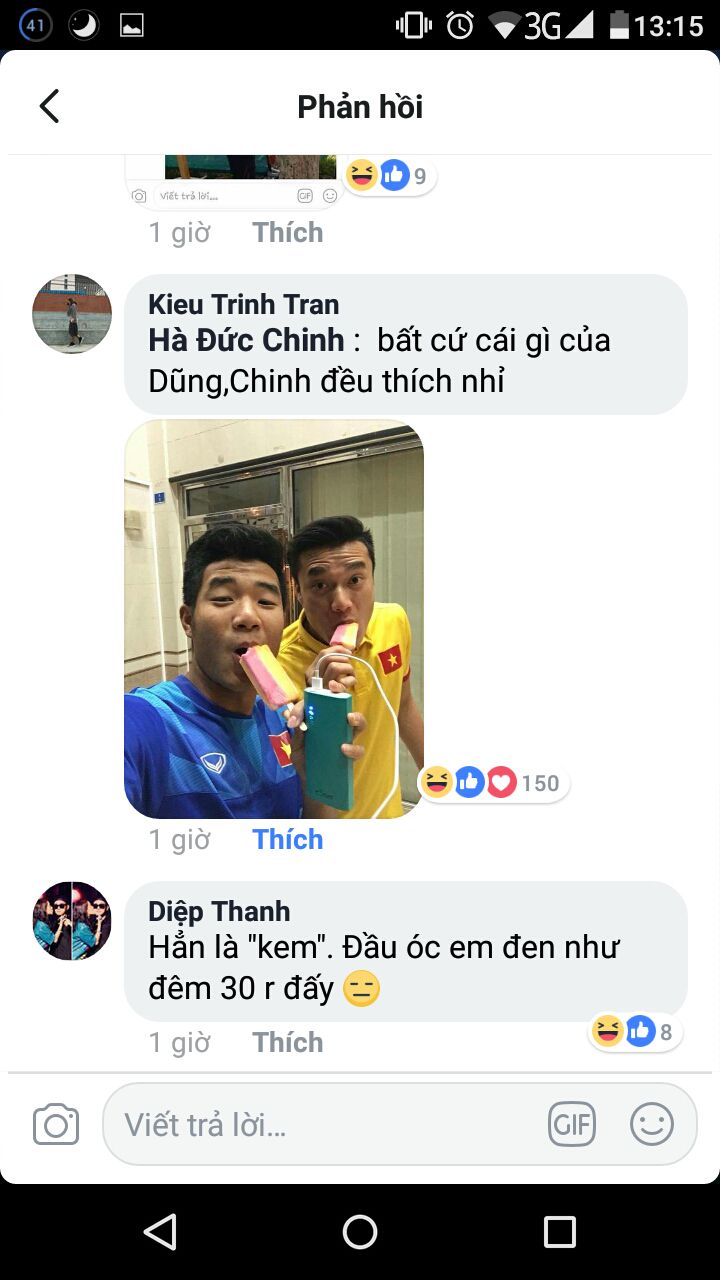Open the emoji sticker picker
Viewport: 720px width, 1280px height.
(x=651, y=1125)
